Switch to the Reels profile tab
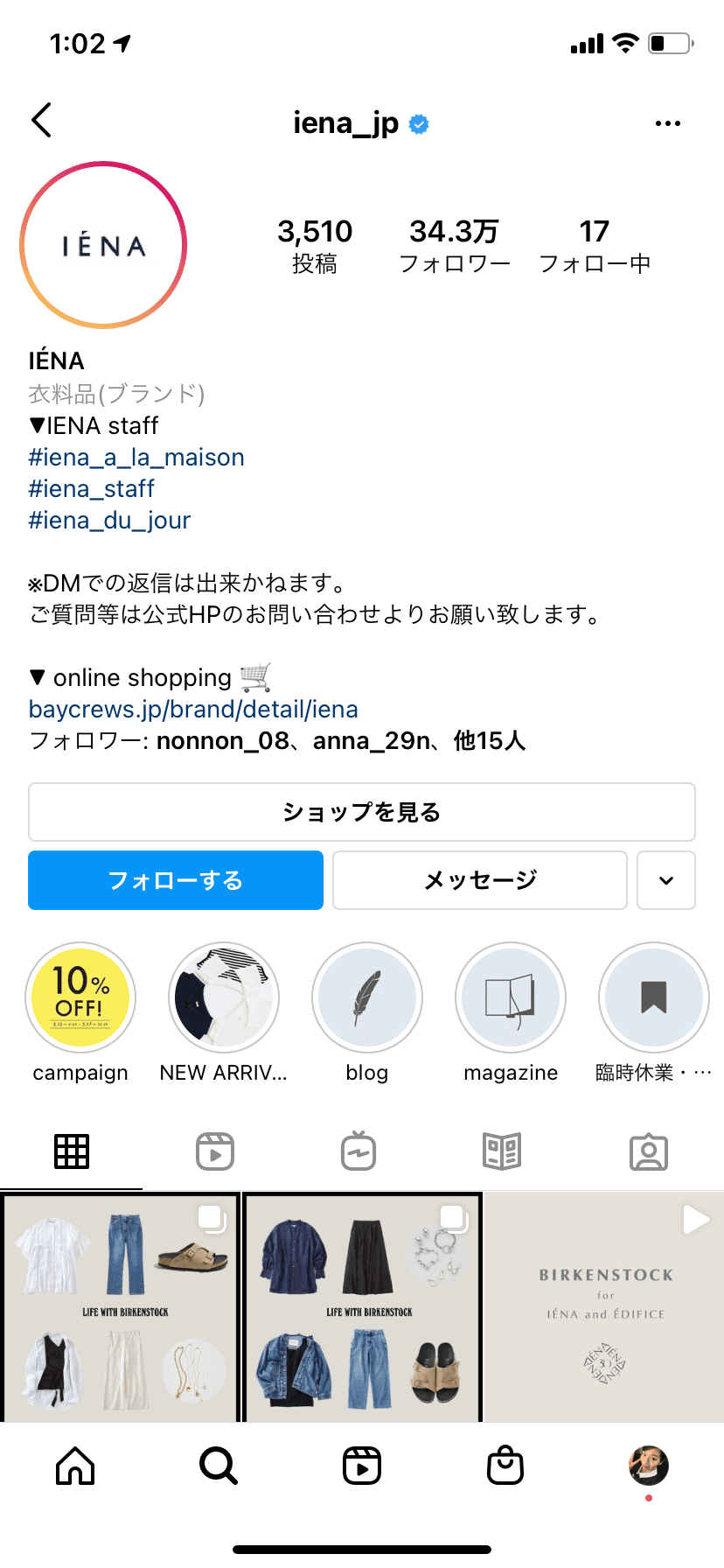The height and width of the screenshot is (1568, 724). (x=215, y=1151)
